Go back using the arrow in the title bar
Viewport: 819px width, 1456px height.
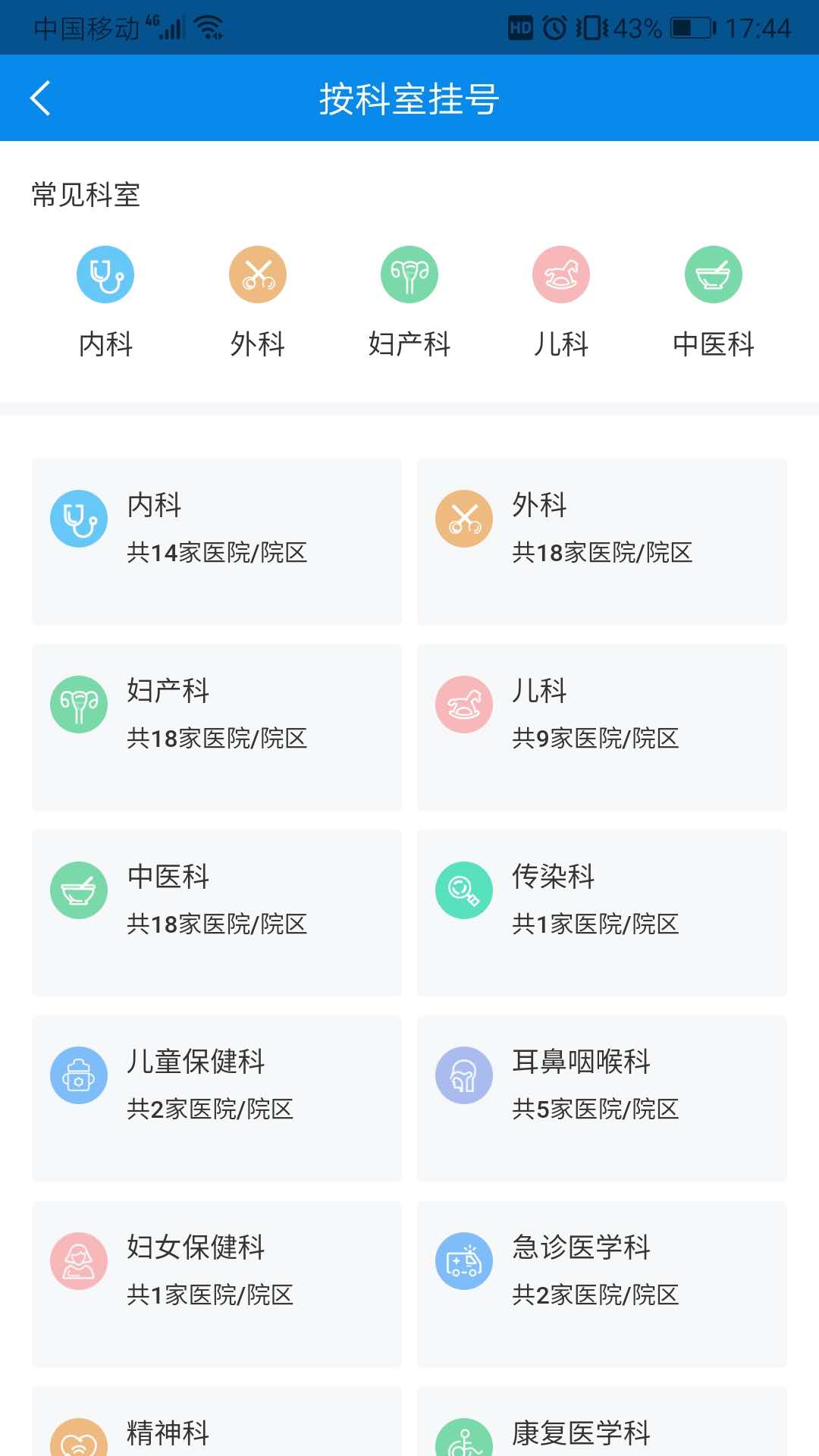tap(39, 98)
